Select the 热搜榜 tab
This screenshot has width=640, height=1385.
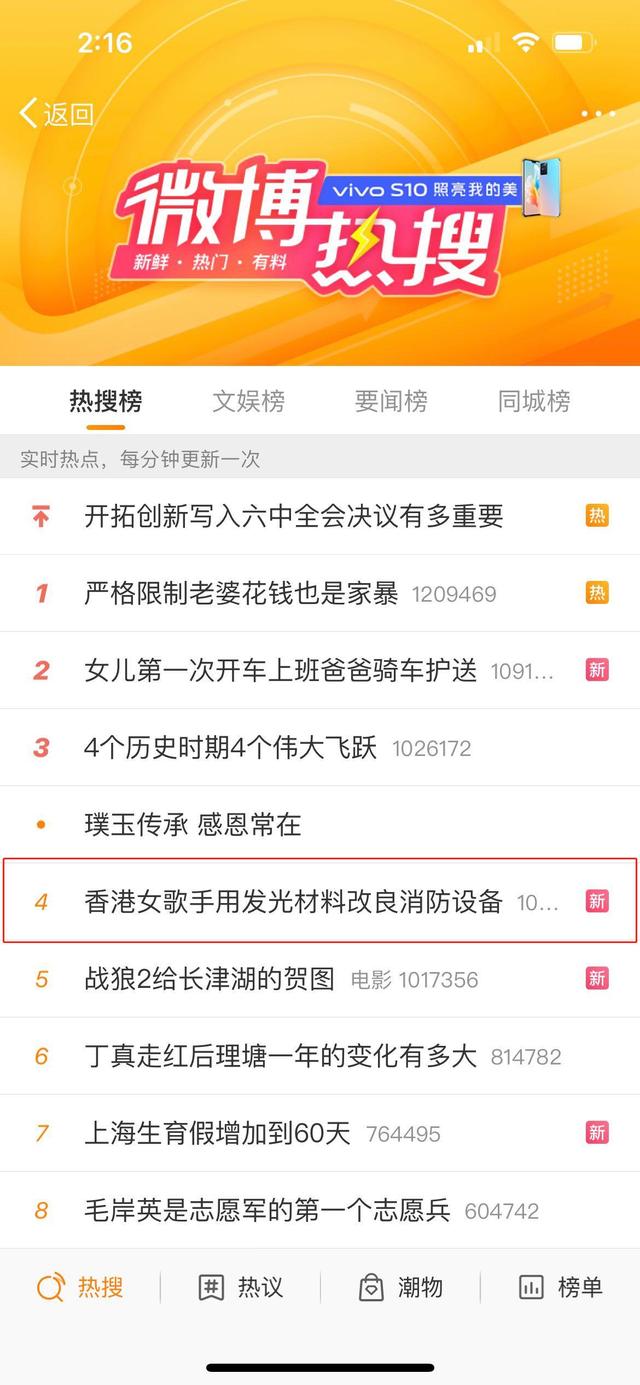pyautogui.click(x=105, y=401)
